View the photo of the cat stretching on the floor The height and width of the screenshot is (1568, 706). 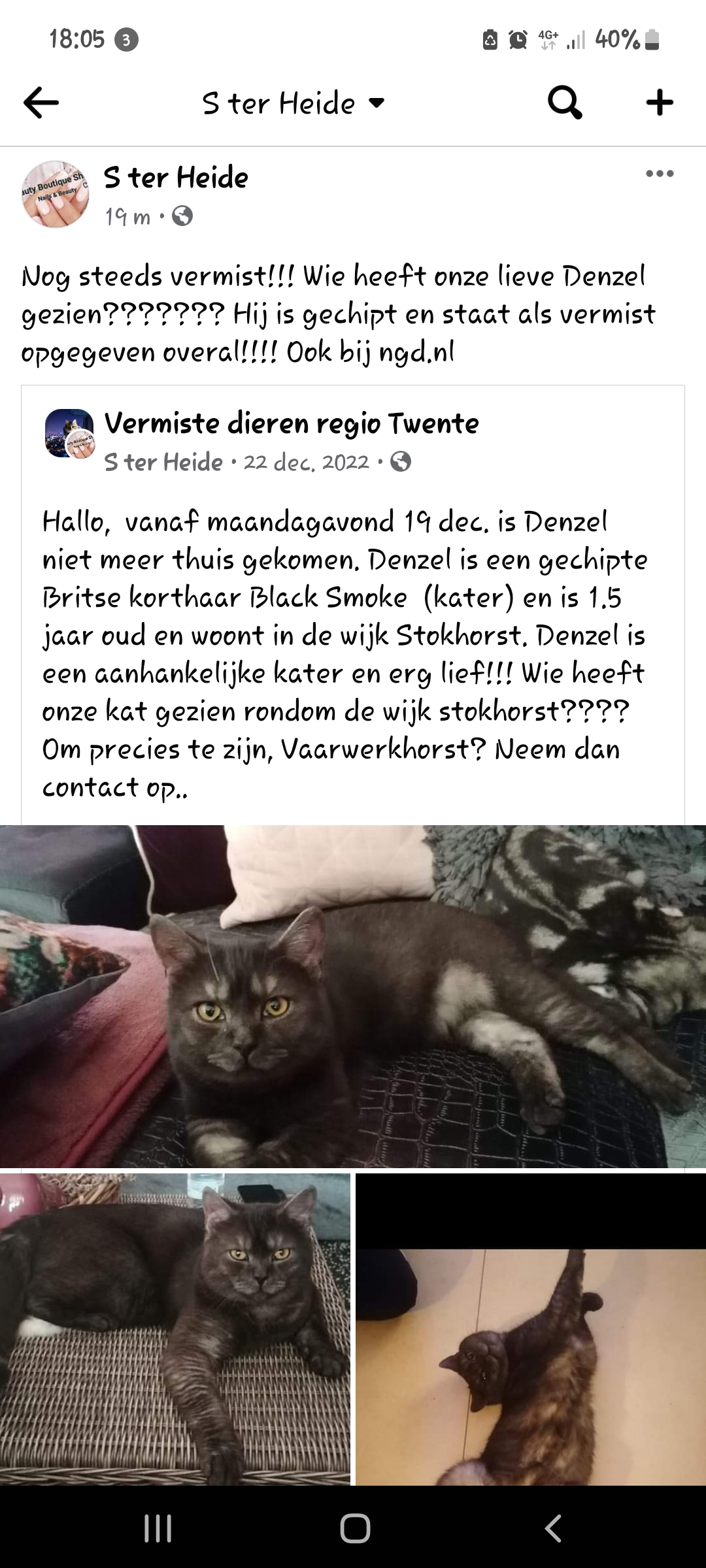(x=531, y=1330)
